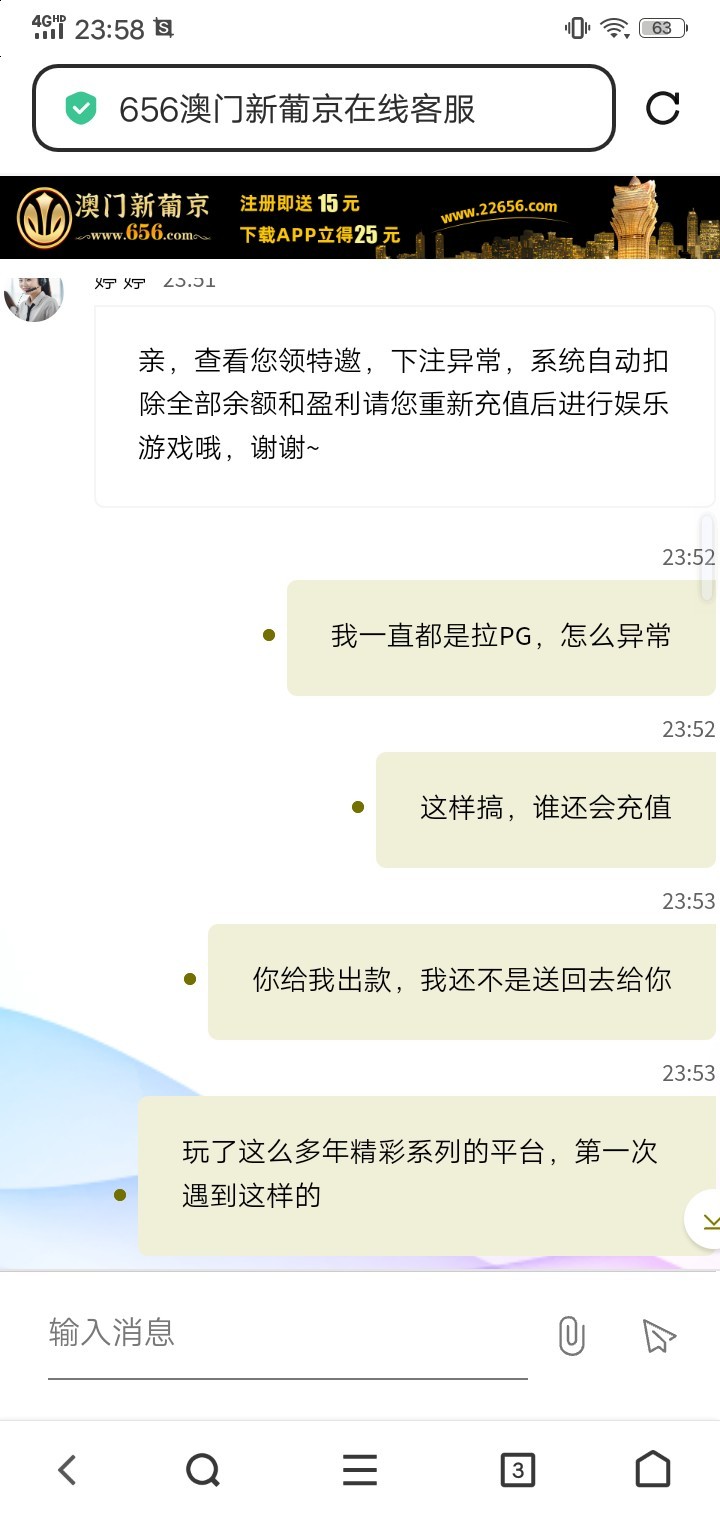Go back with the browser back arrow
Screen dimensions: 720x1520
coord(67,1469)
